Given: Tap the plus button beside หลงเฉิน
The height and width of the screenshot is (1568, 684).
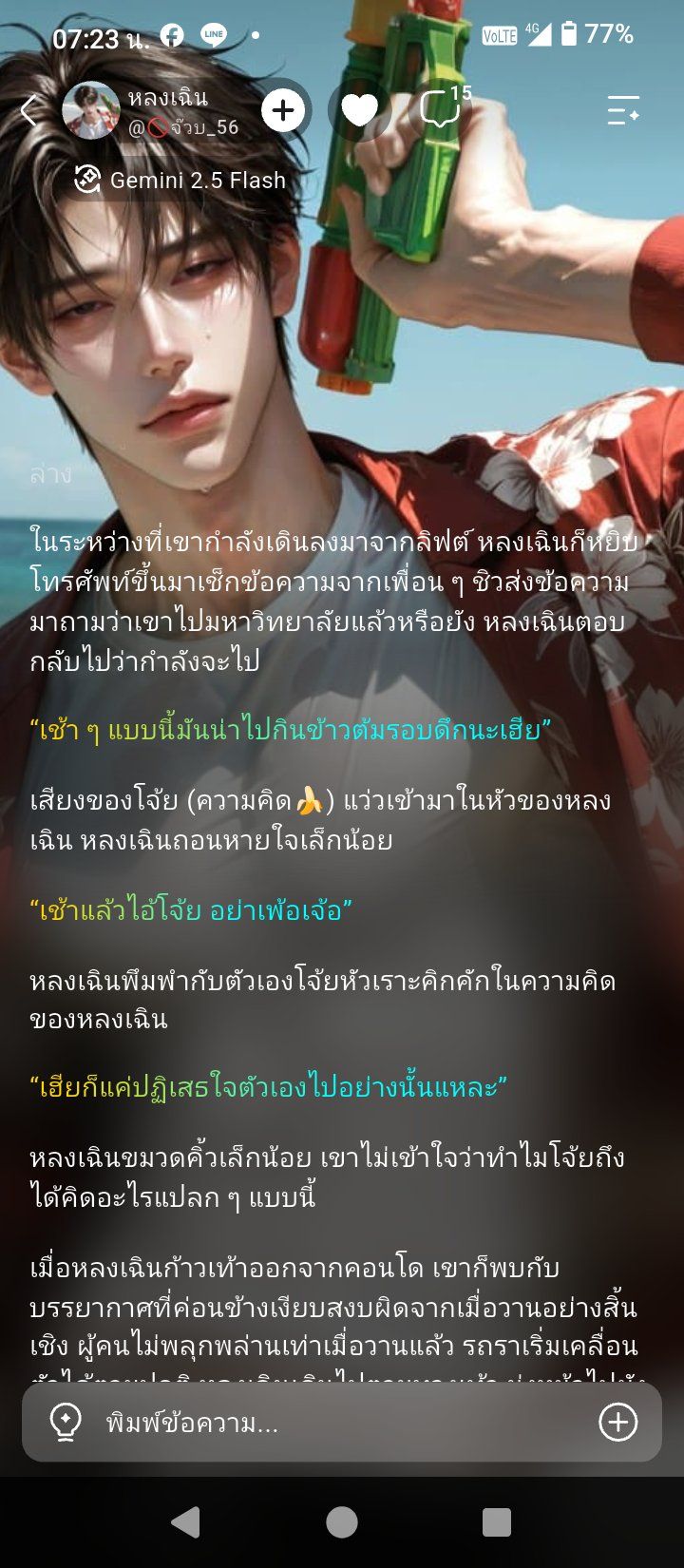Looking at the screenshot, I should click(283, 111).
